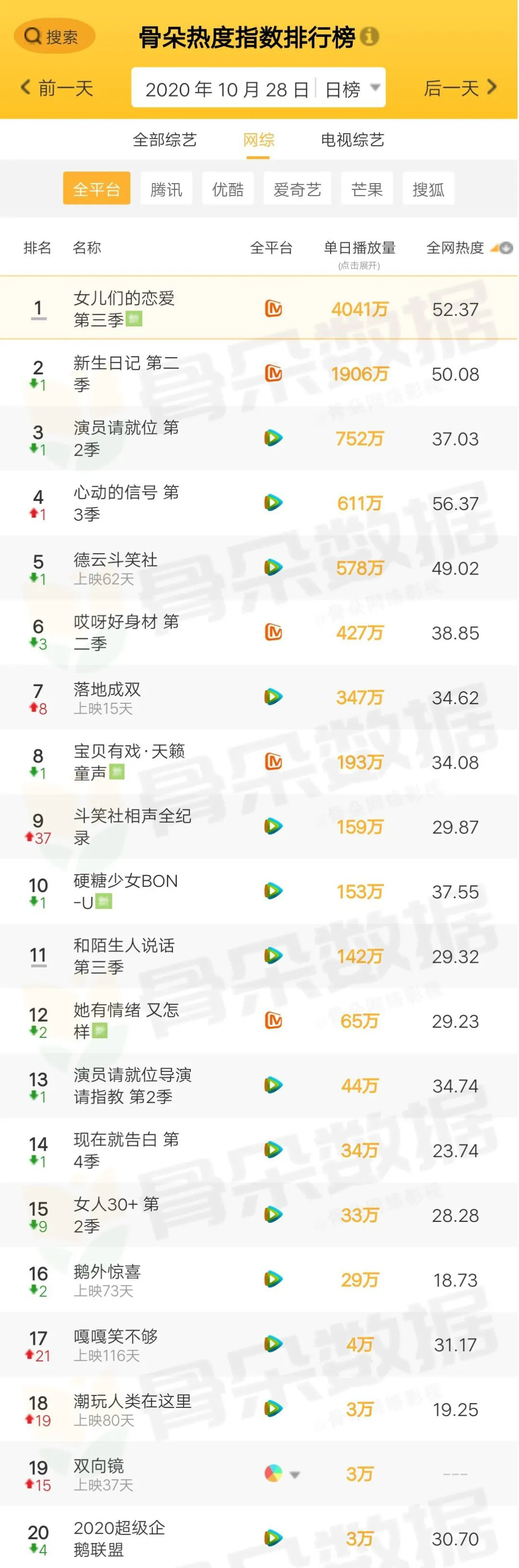Open the 落地成双 row
The width and height of the screenshot is (519, 1568).
coord(107,697)
